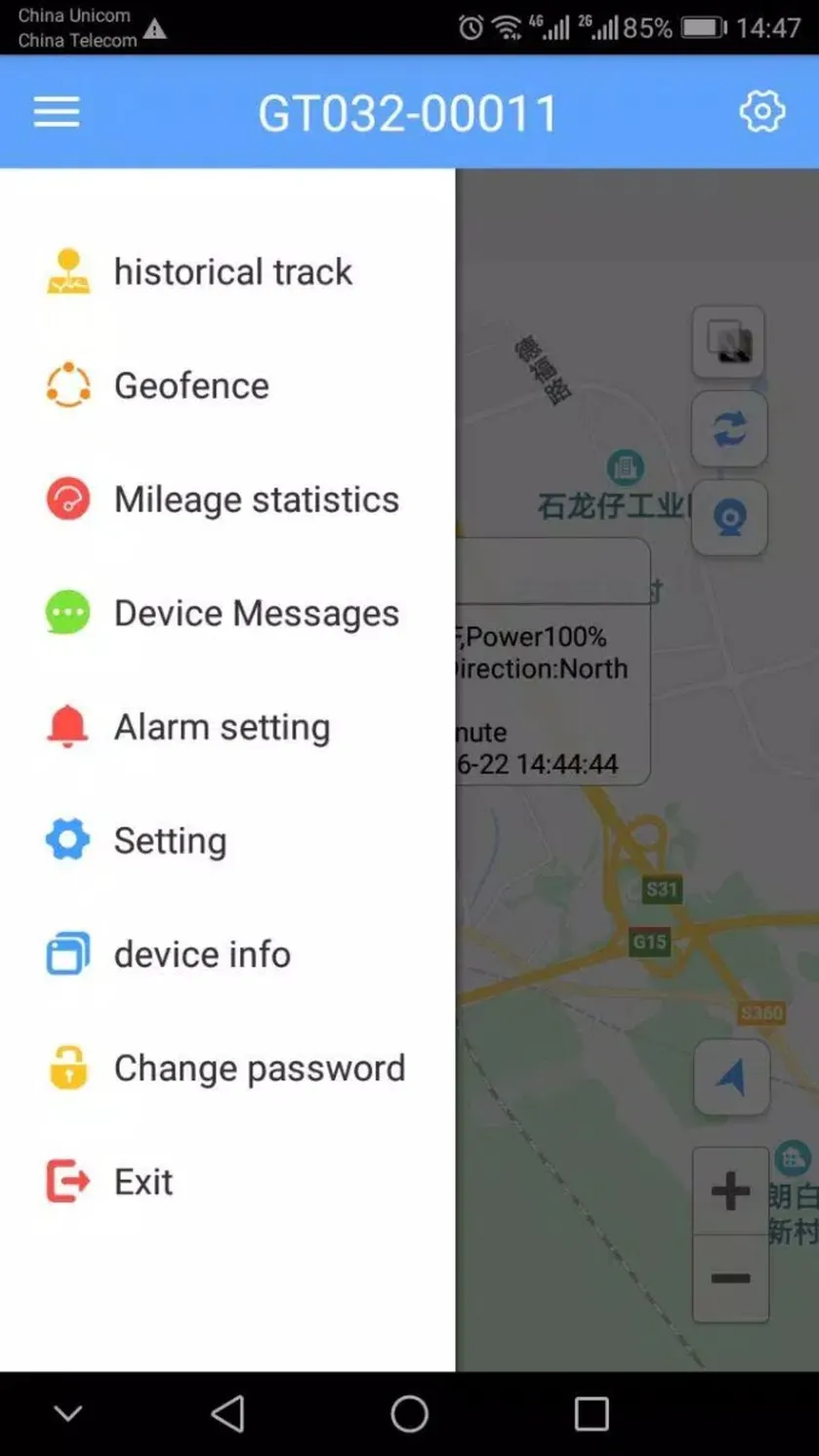Tap the system home button

click(x=409, y=1413)
